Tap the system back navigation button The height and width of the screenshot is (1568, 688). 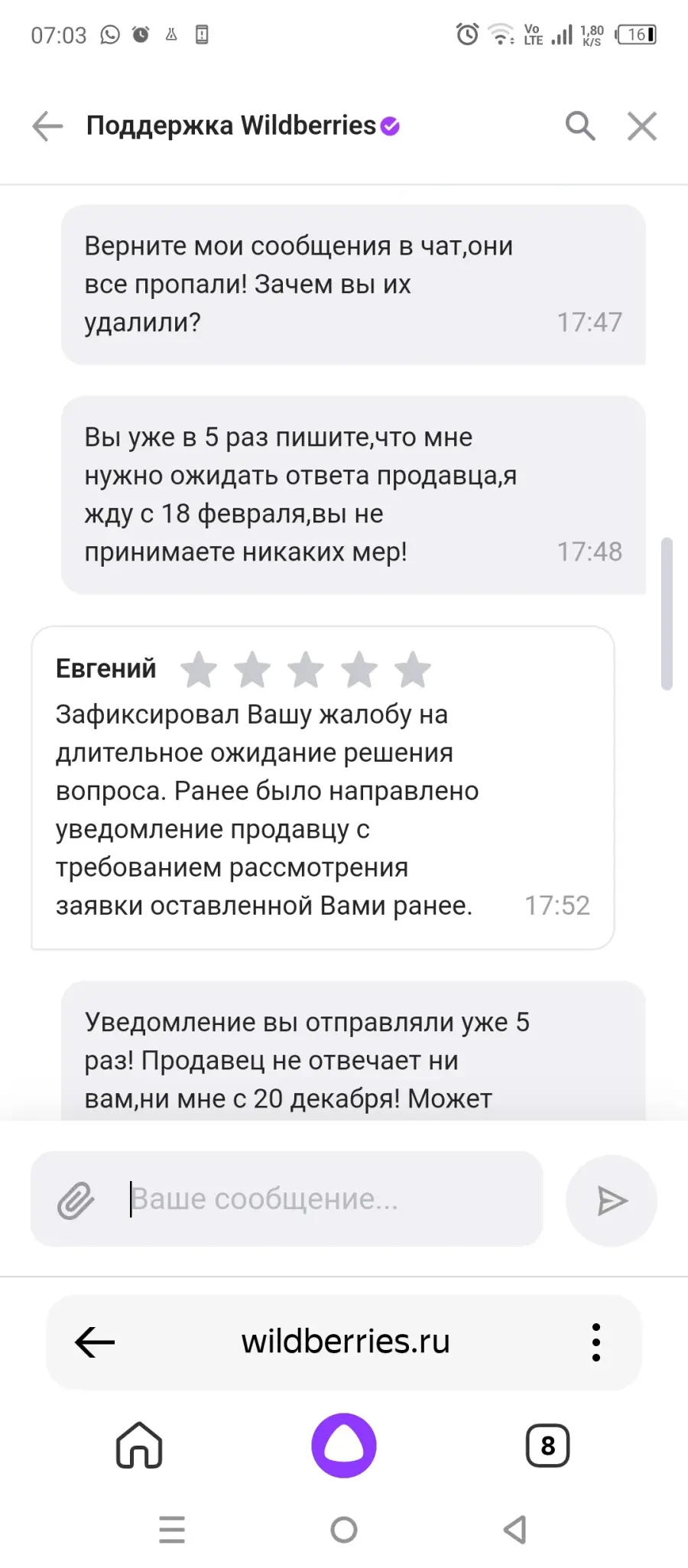coord(515,1530)
